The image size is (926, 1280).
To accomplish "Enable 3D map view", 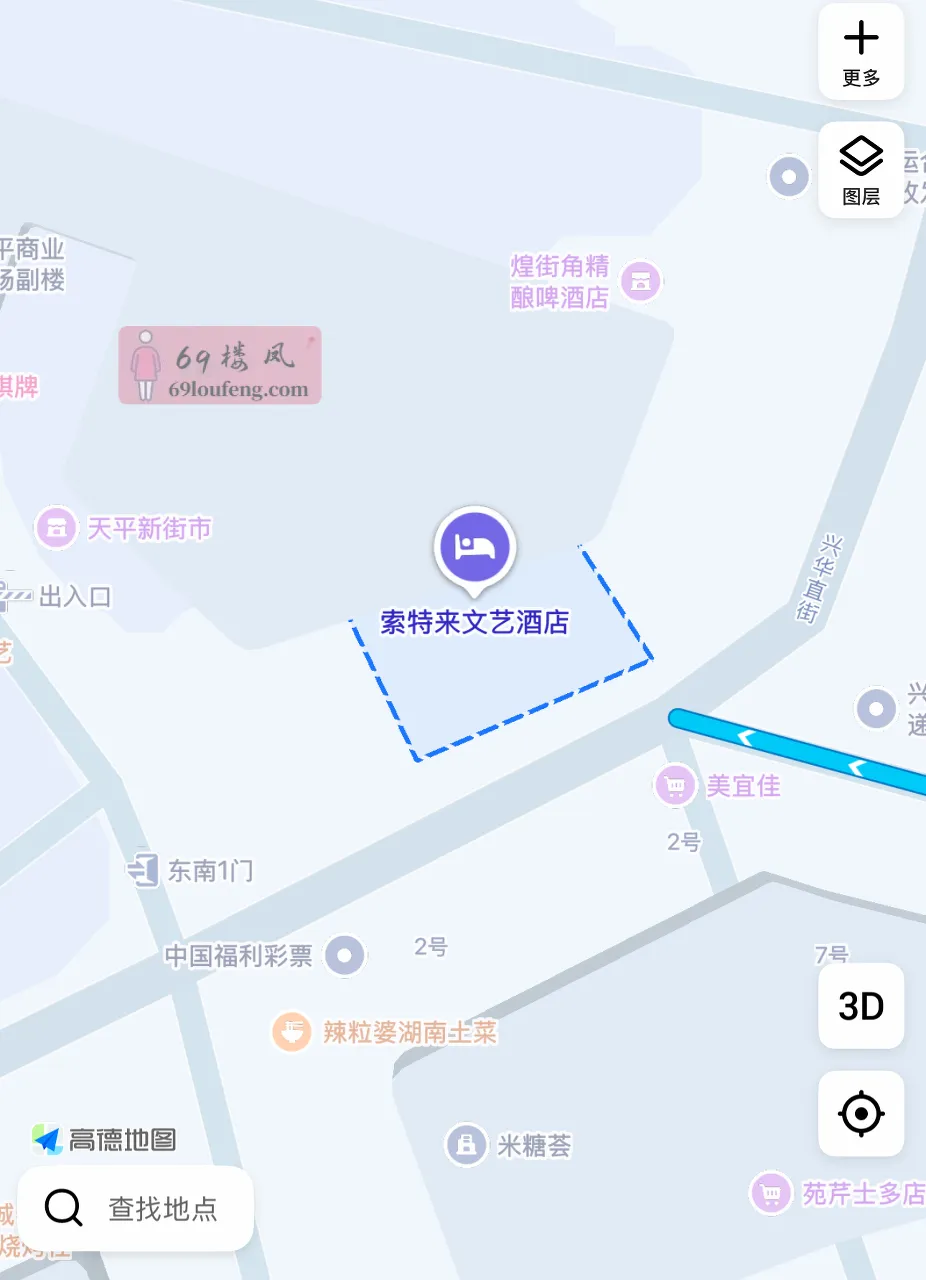I will (x=861, y=1007).
